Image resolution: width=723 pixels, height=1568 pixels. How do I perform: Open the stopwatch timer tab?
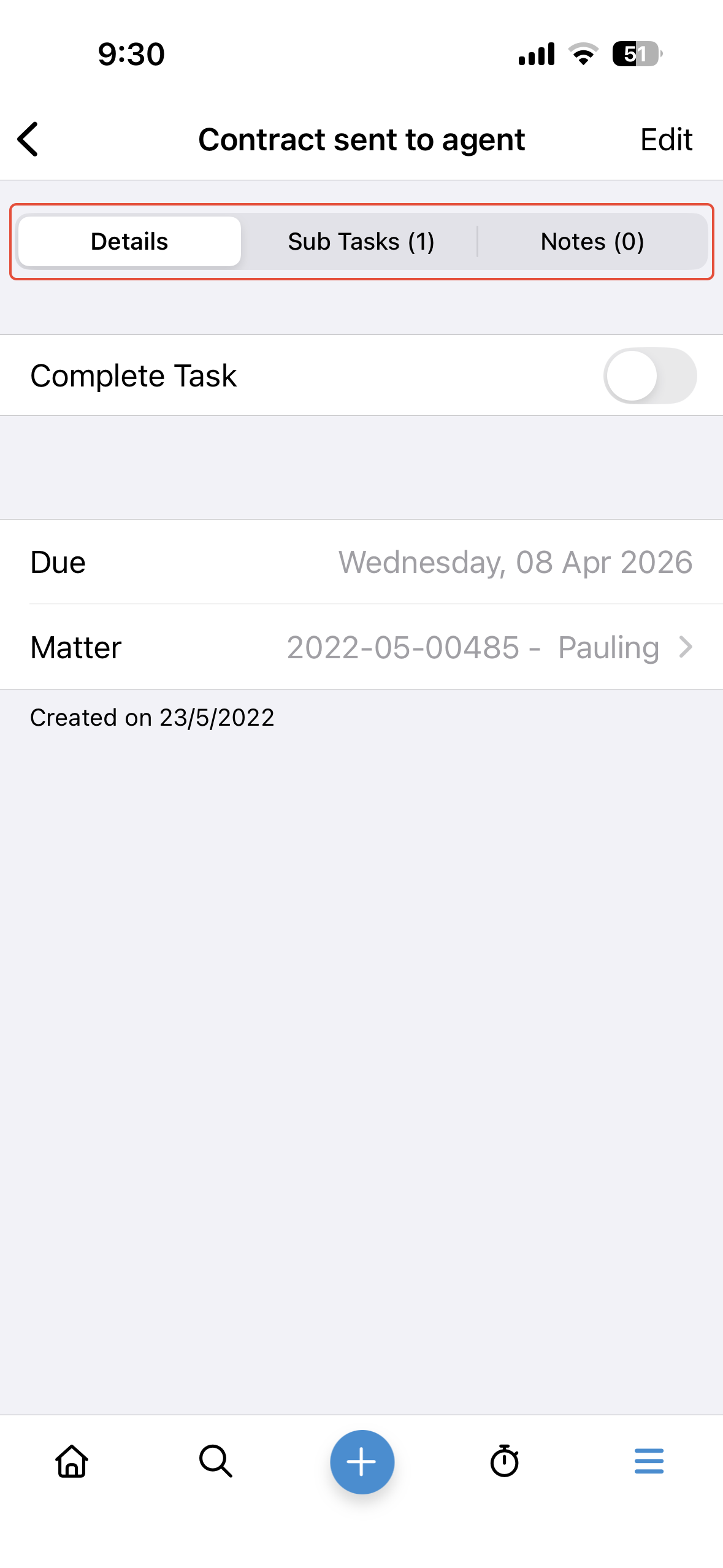coord(505,1461)
